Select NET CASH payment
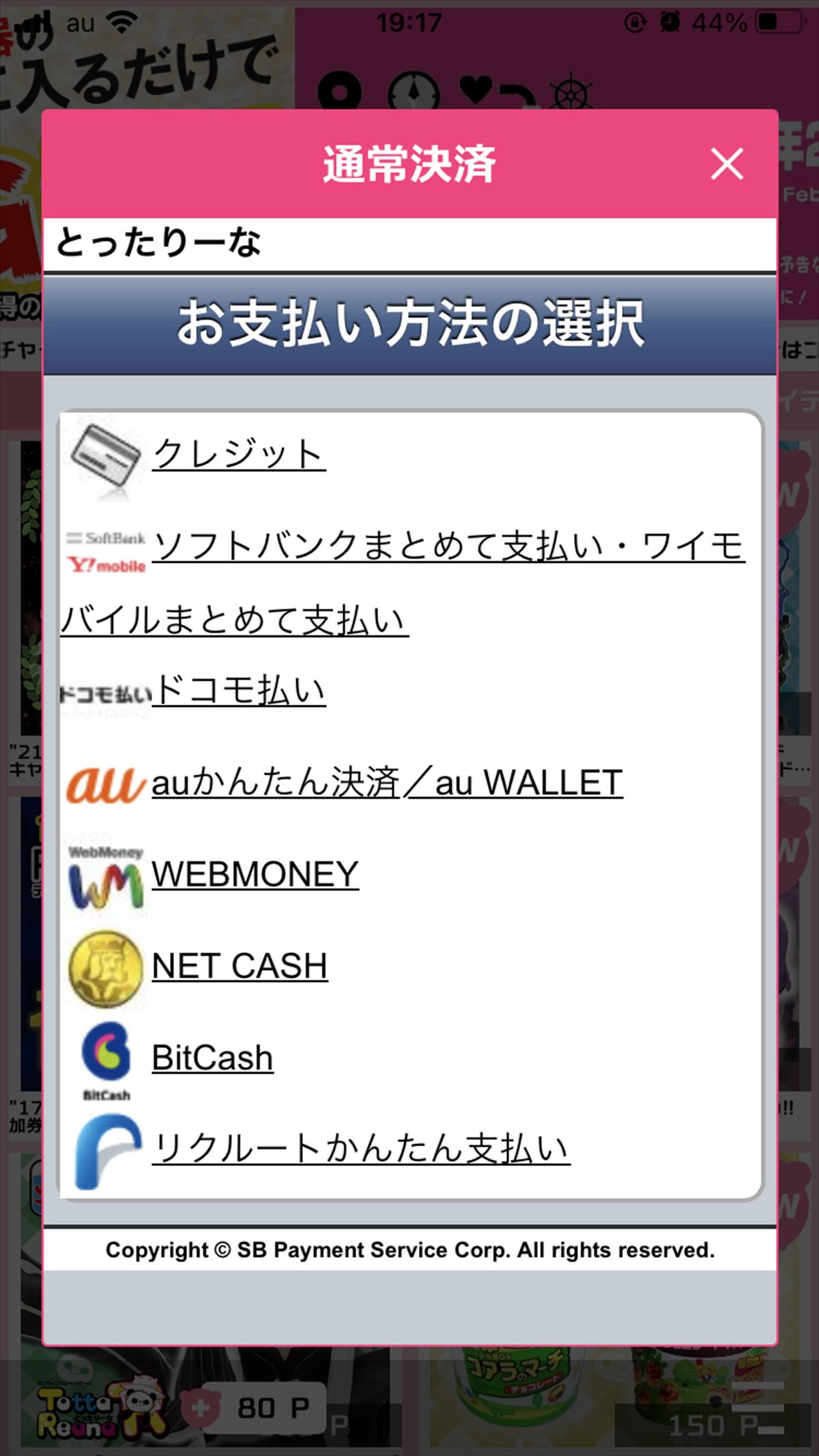Screen dimensions: 819x1456 pyautogui.click(x=240, y=966)
